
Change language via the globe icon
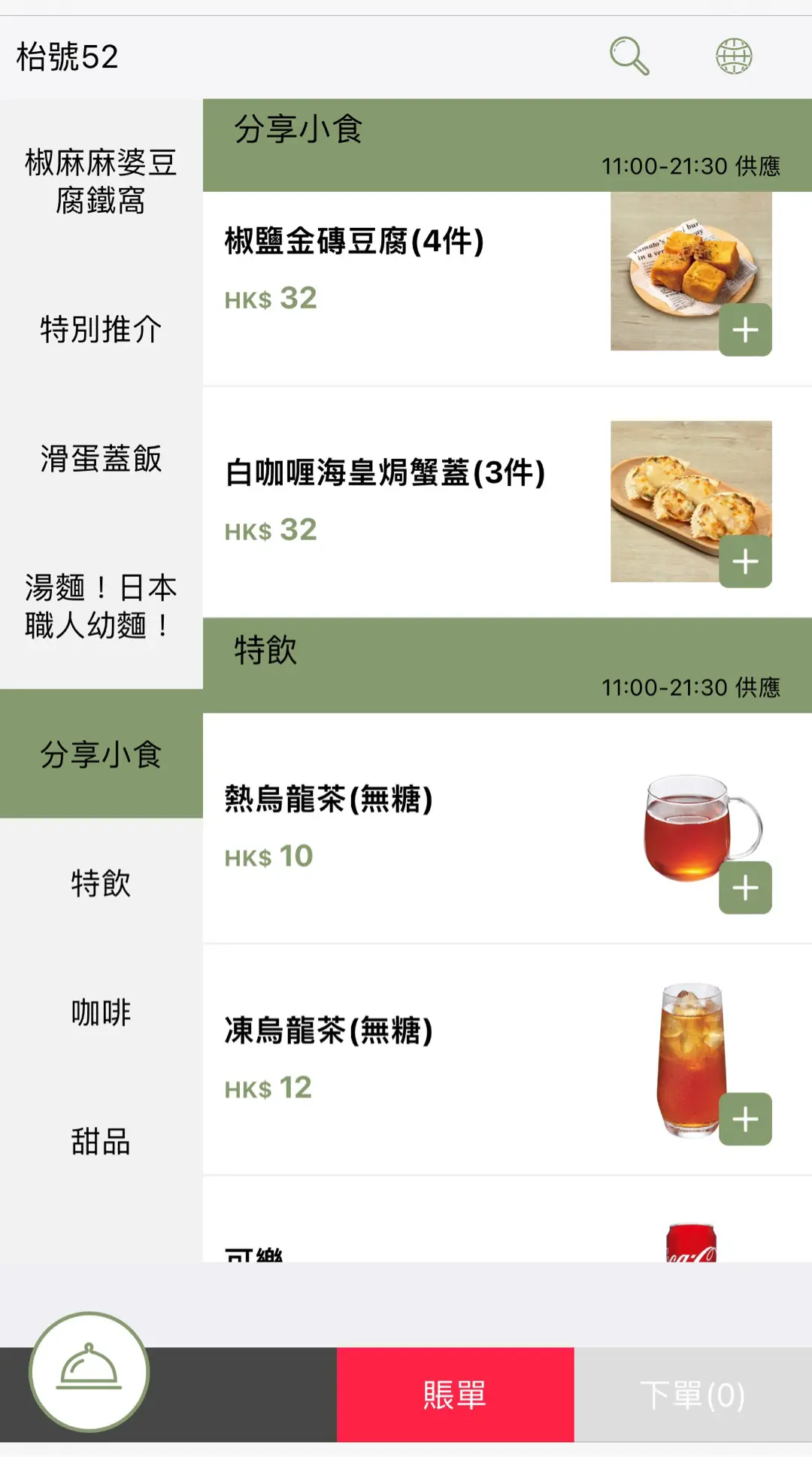click(733, 56)
